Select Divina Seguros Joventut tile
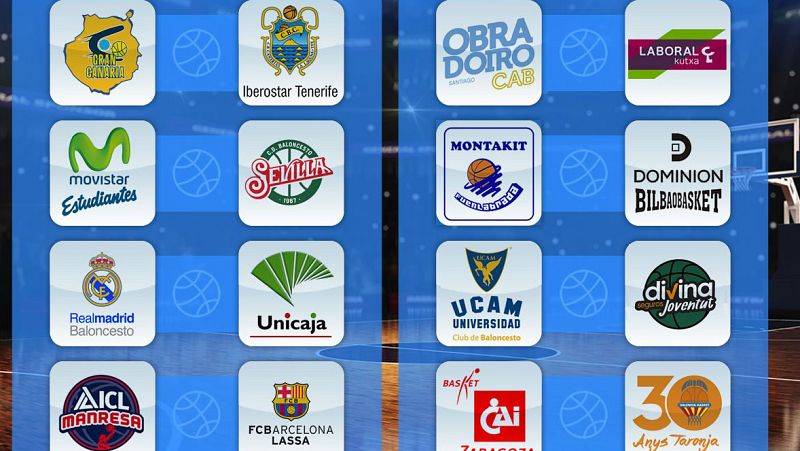This screenshot has height=451, width=800. [x=677, y=293]
